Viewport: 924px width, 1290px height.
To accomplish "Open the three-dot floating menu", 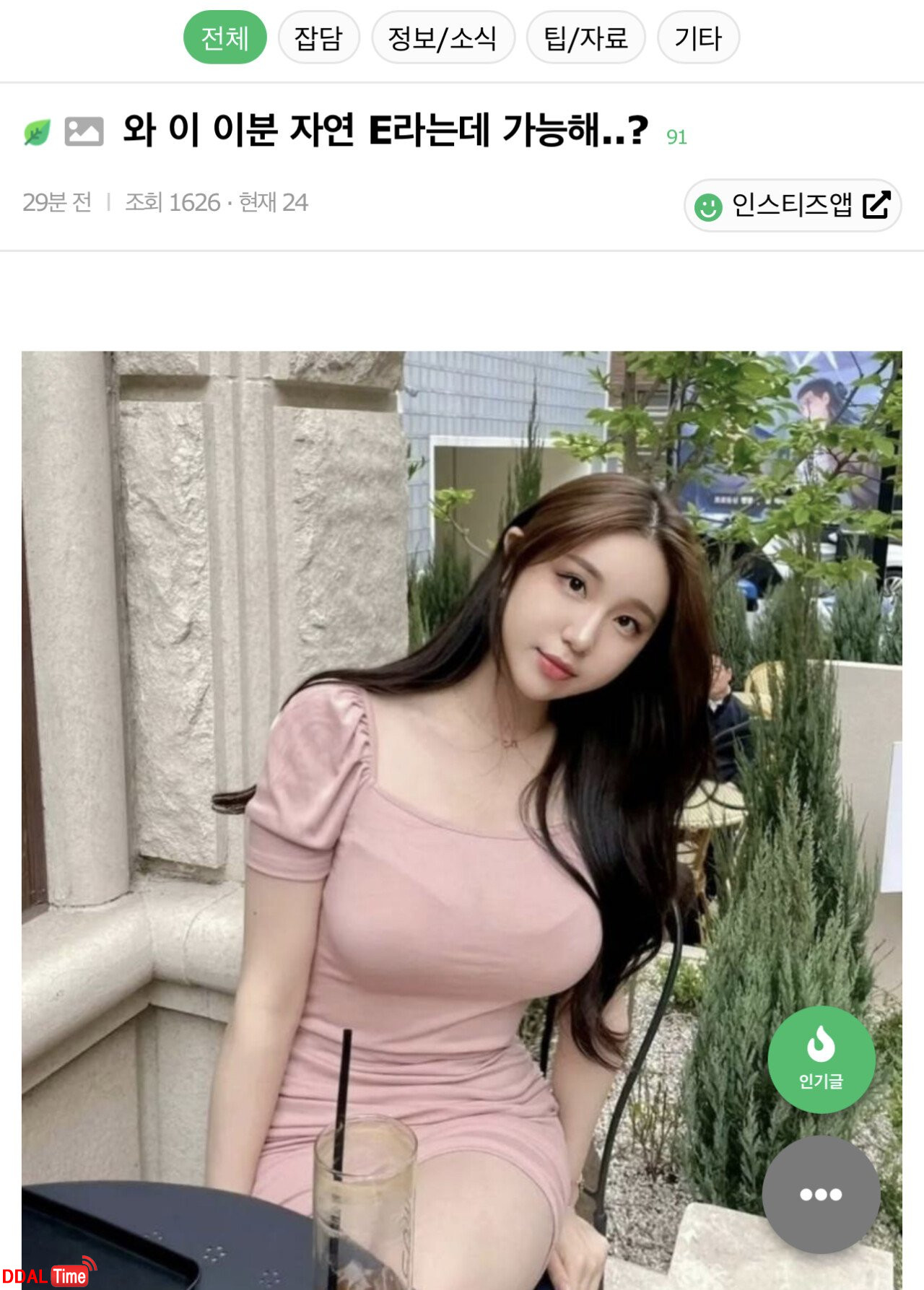I will coord(821,1194).
